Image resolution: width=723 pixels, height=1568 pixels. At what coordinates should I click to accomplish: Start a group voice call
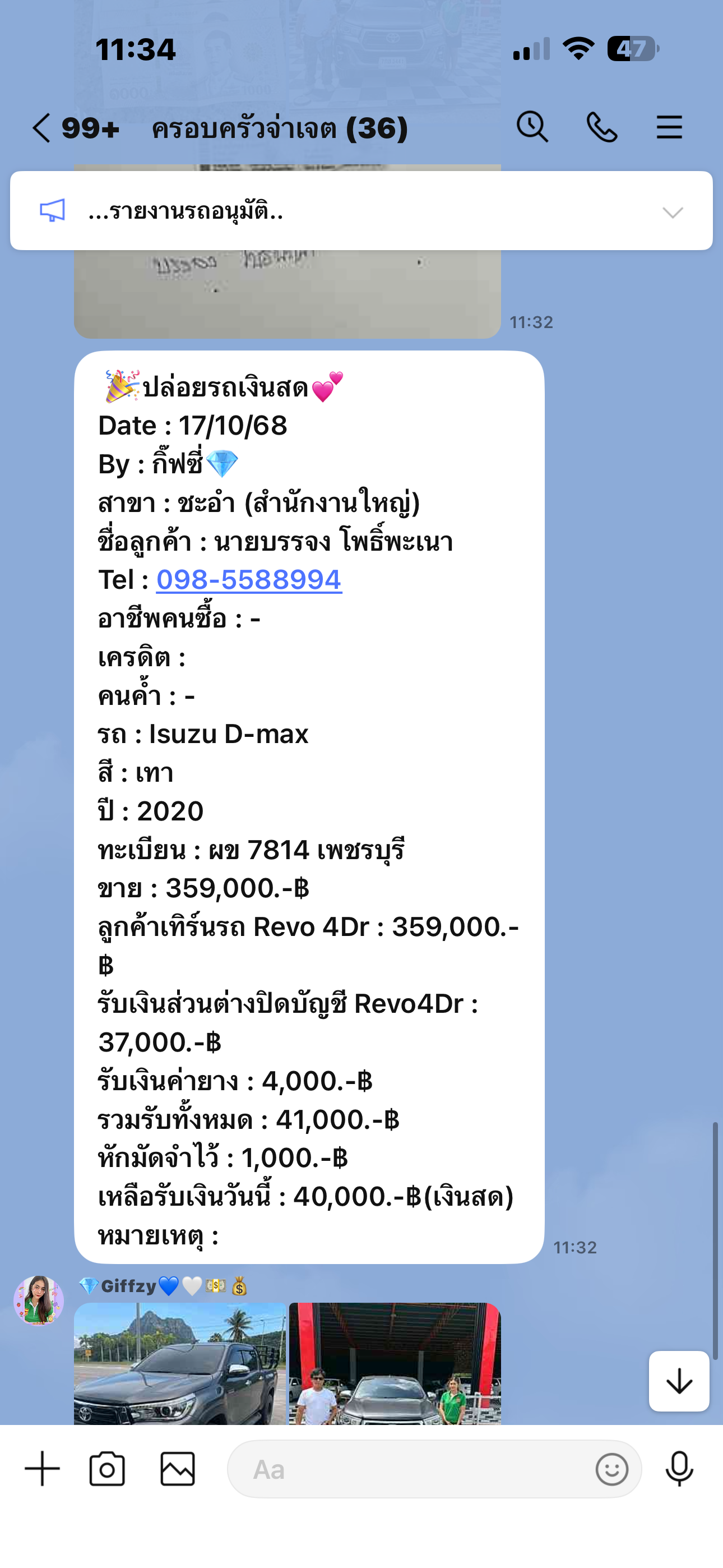pyautogui.click(x=601, y=128)
